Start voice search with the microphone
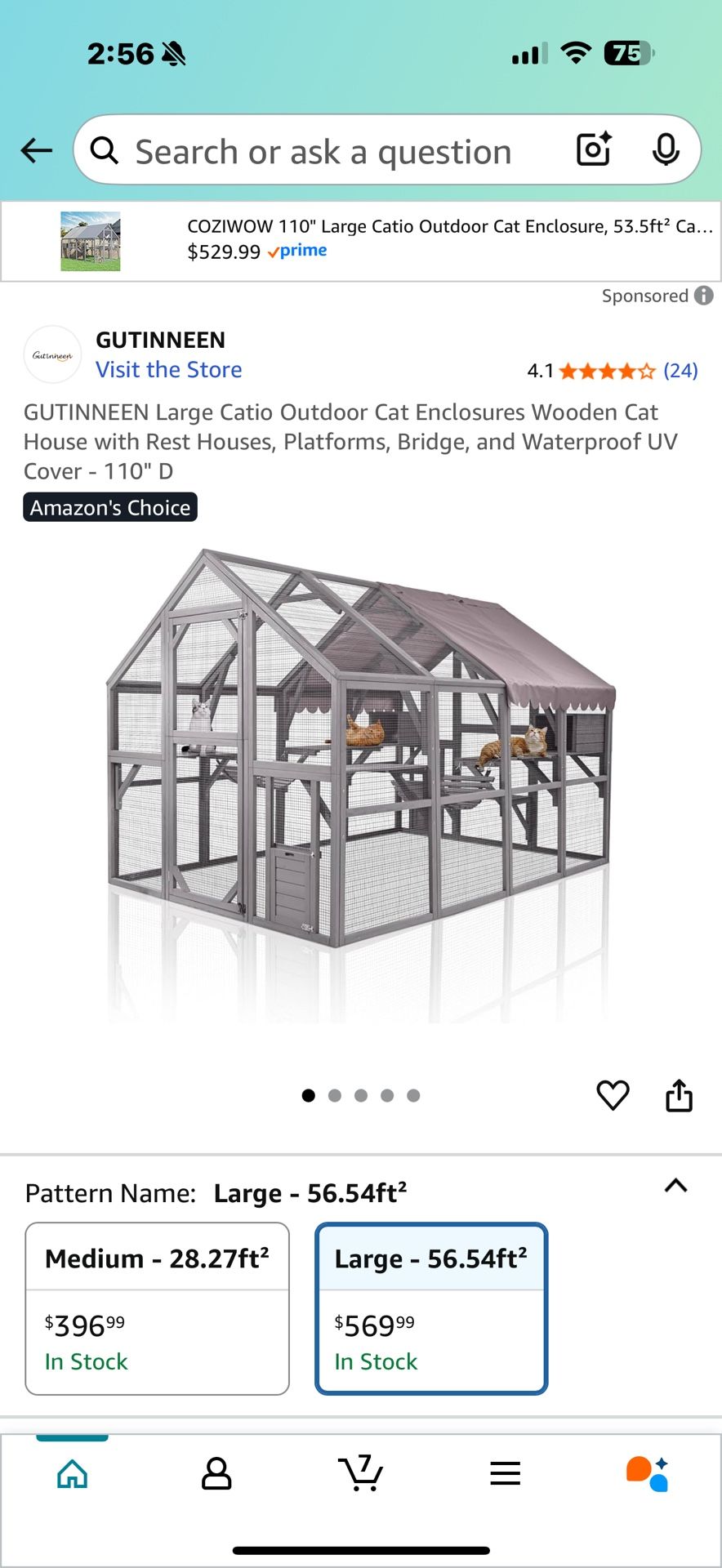 tap(666, 149)
